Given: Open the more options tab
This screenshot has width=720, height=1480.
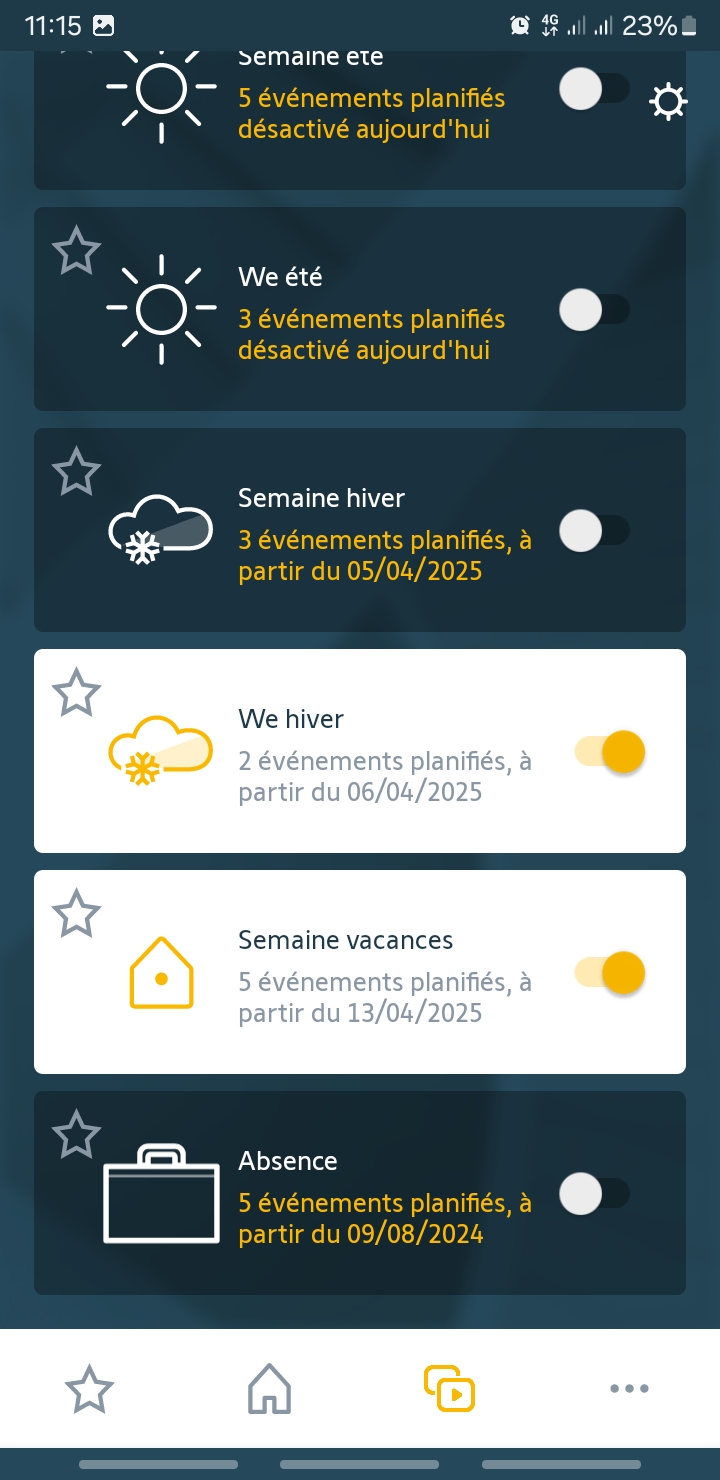Looking at the screenshot, I should point(630,1388).
